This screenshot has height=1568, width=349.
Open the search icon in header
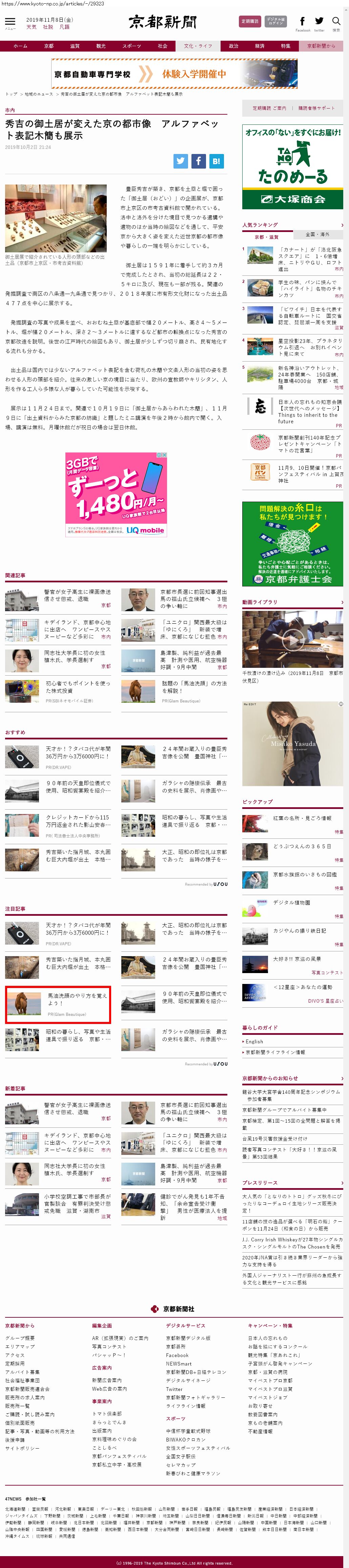pyautogui.click(x=336, y=22)
